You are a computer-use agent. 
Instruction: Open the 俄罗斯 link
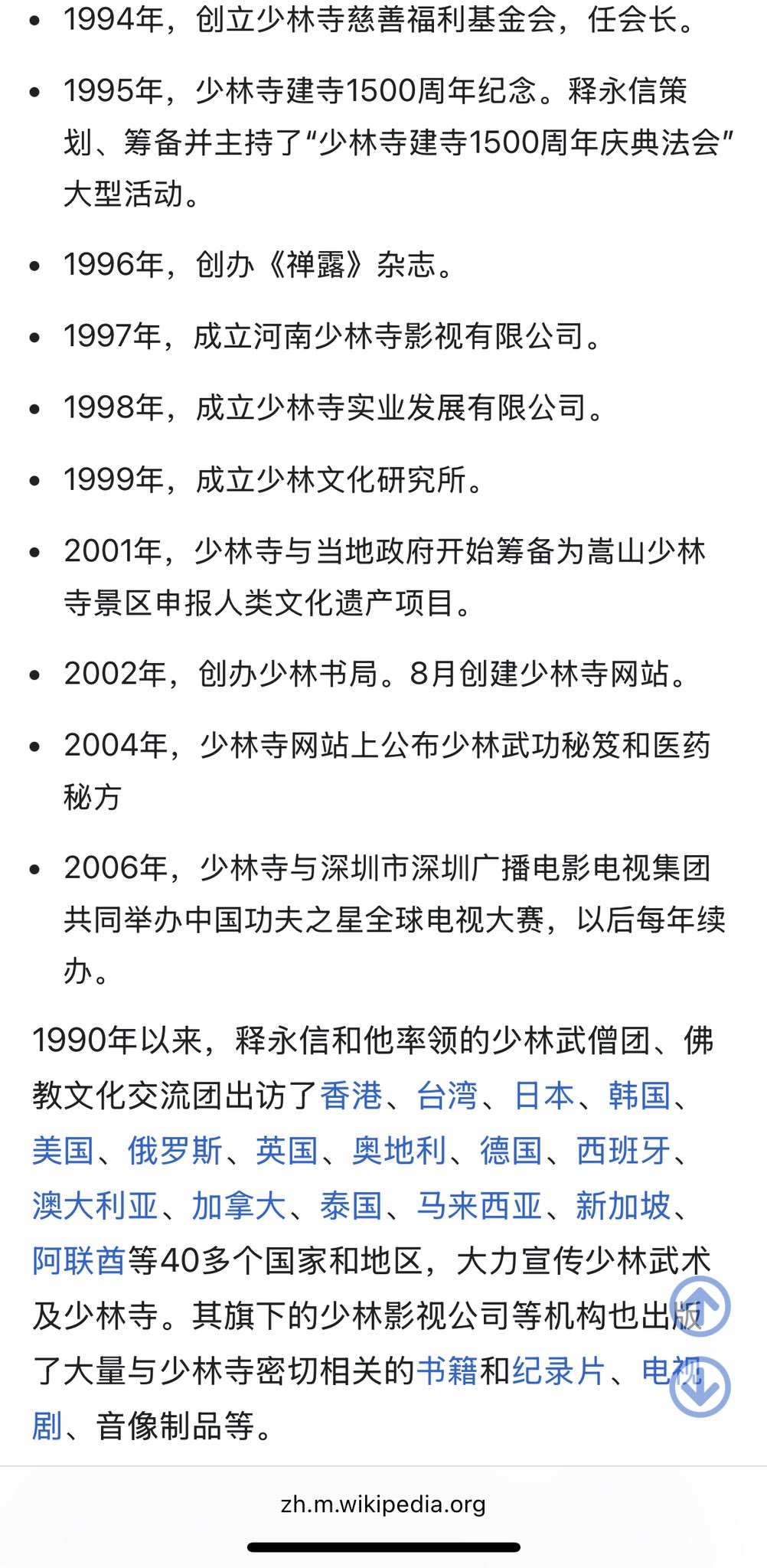[x=175, y=1151]
